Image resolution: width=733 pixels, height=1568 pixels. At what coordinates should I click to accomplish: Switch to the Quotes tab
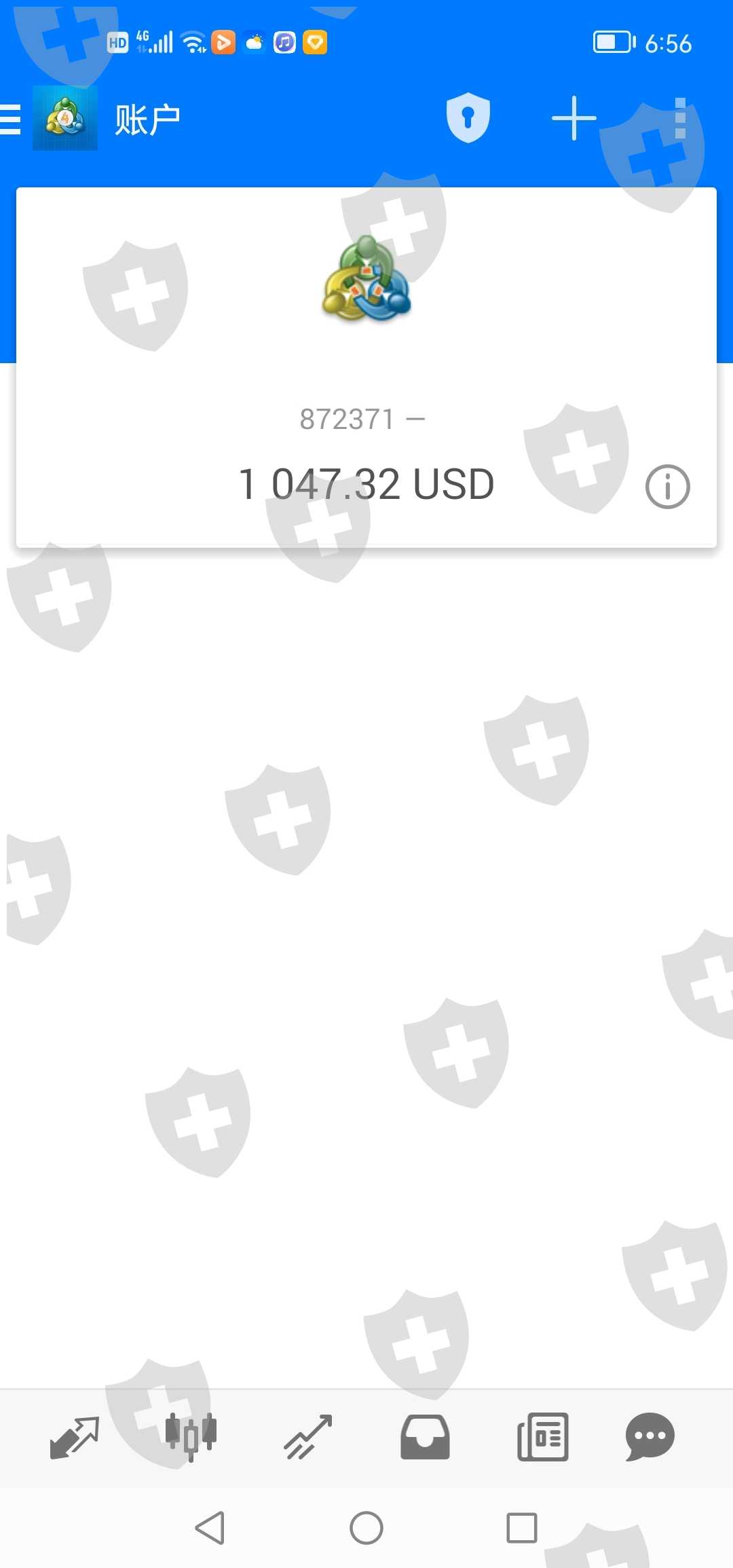(75, 1436)
